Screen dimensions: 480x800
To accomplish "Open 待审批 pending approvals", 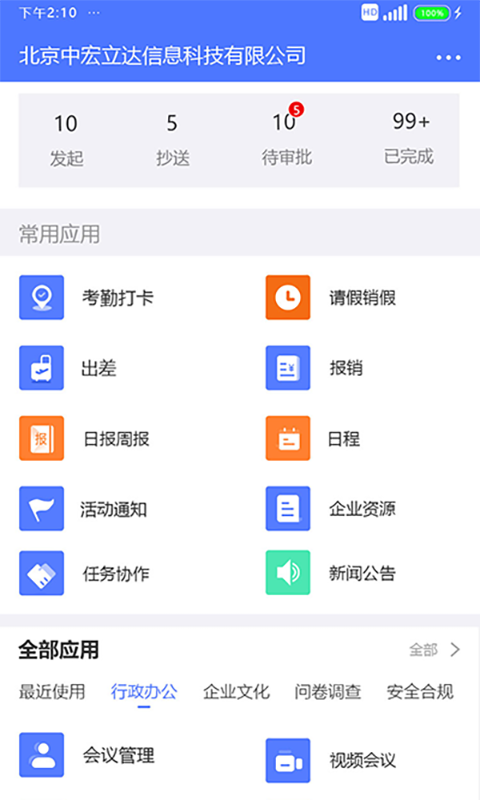I will 287,138.
